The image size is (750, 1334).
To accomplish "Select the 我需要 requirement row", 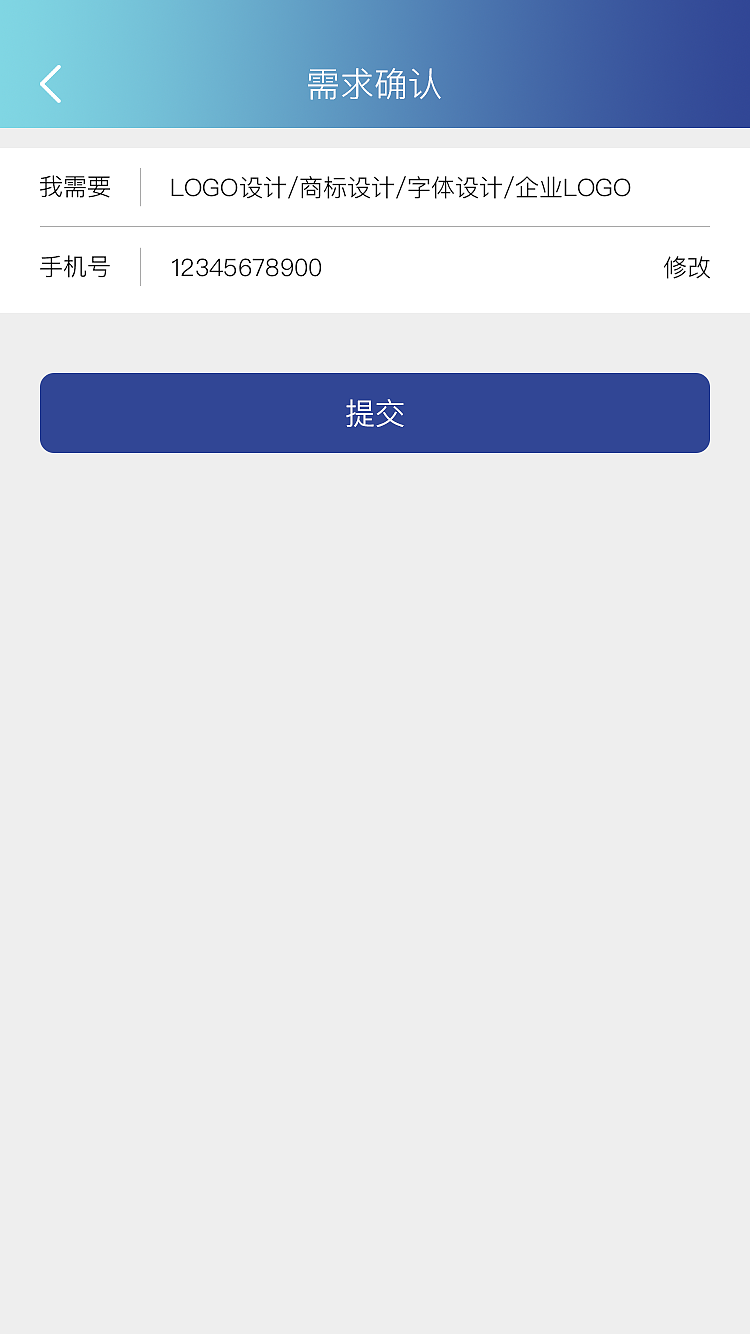I will tap(375, 188).
